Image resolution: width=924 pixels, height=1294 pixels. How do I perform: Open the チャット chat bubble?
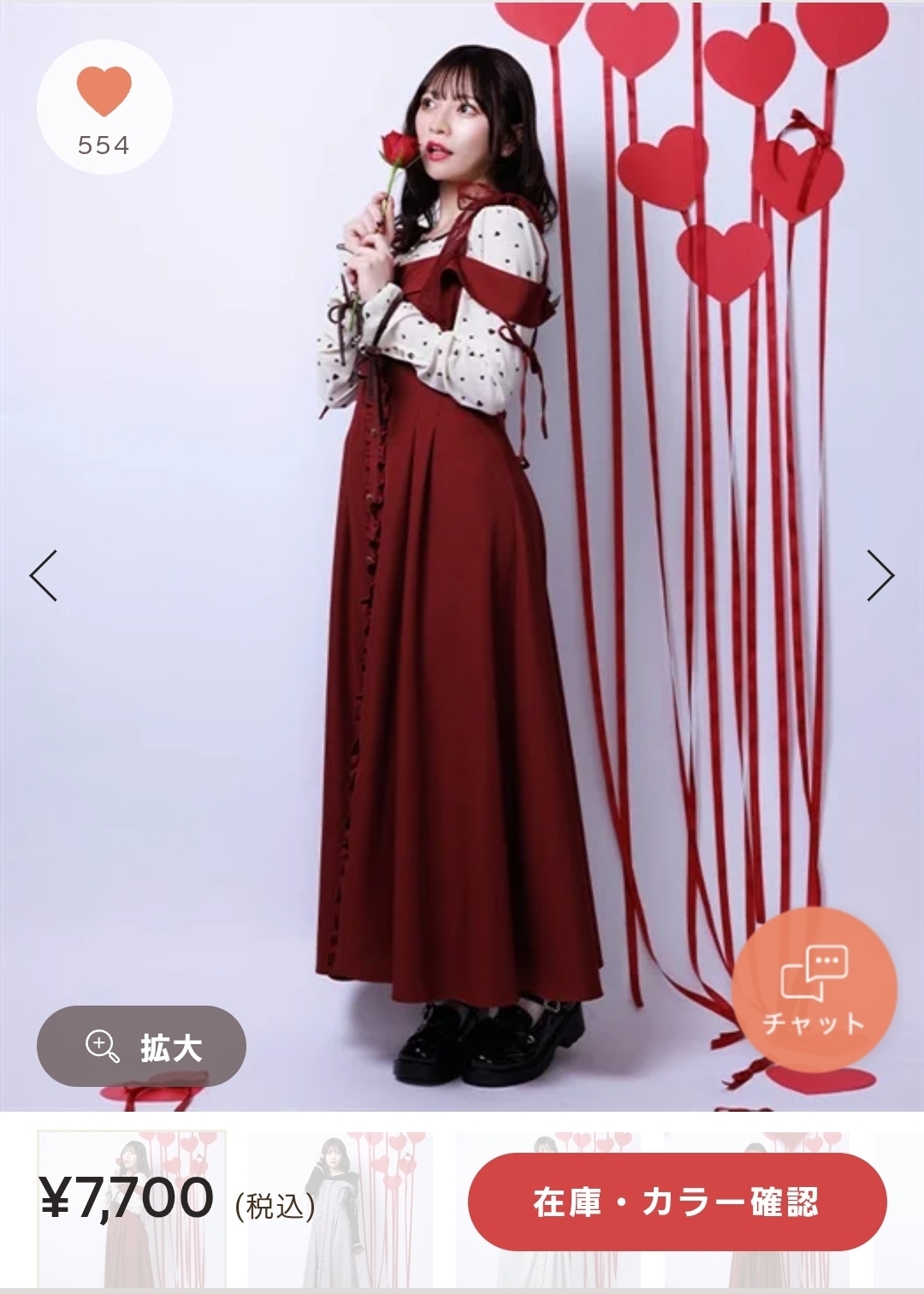[x=814, y=990]
